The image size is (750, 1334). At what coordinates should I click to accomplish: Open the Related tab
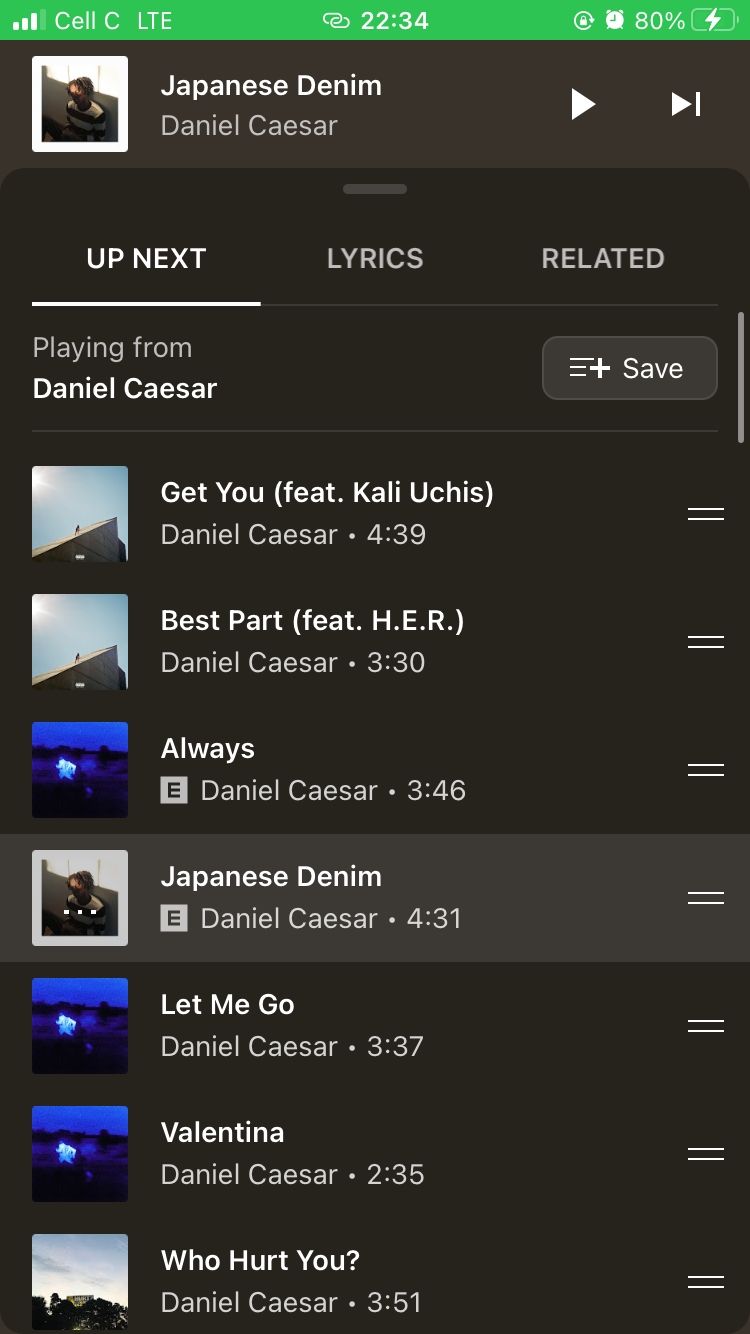coord(603,258)
